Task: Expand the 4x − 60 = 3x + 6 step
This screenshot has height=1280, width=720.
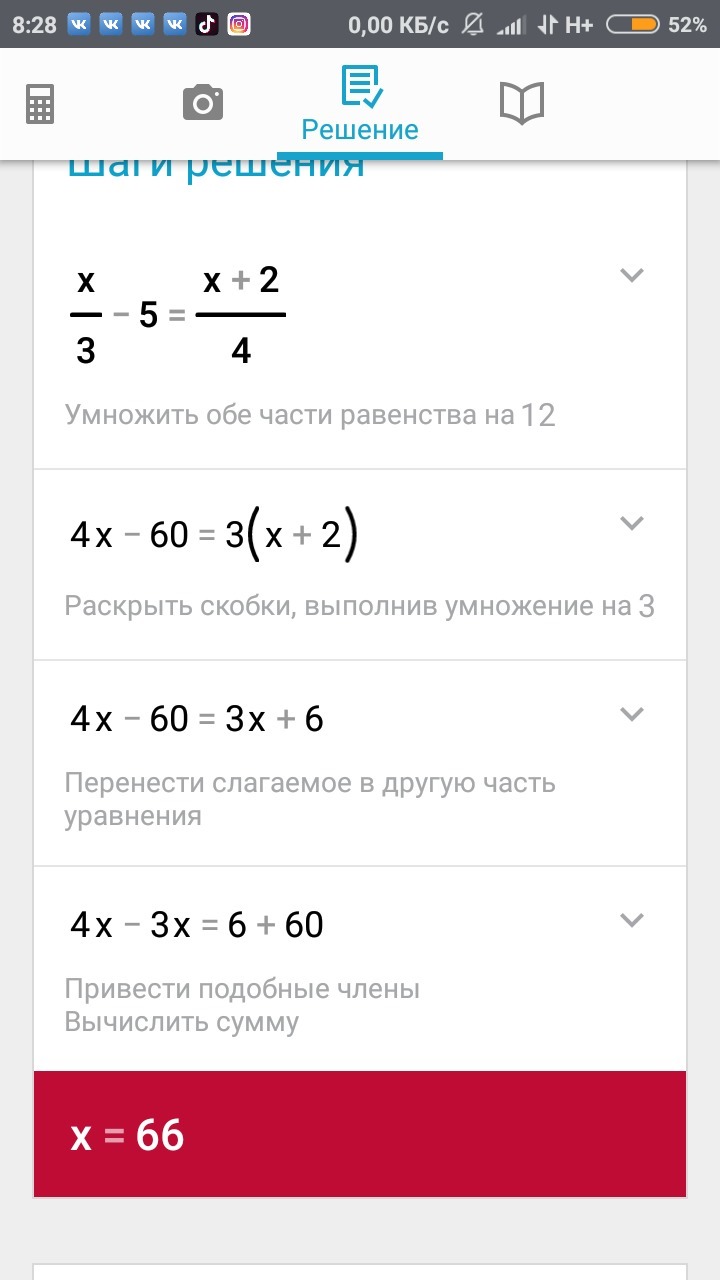Action: pos(631,713)
